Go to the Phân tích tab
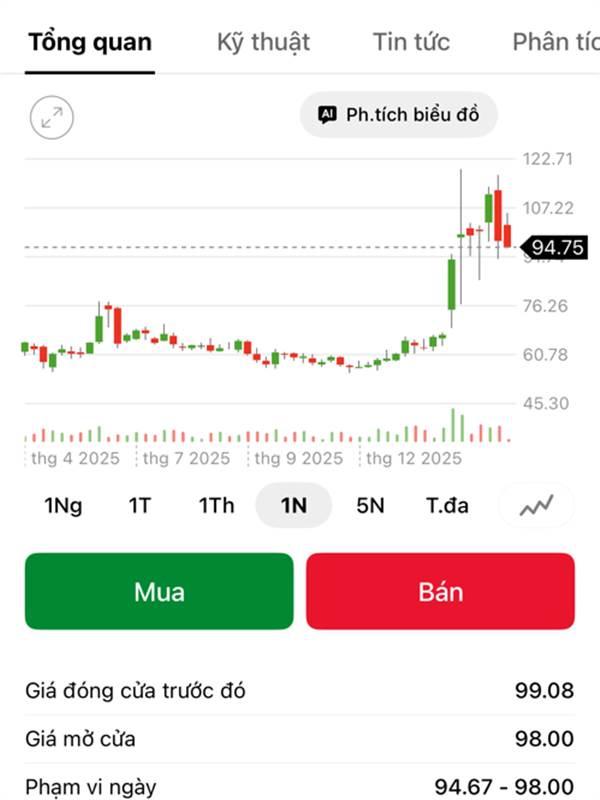Viewport: 600px width, 800px height. [x=555, y=42]
